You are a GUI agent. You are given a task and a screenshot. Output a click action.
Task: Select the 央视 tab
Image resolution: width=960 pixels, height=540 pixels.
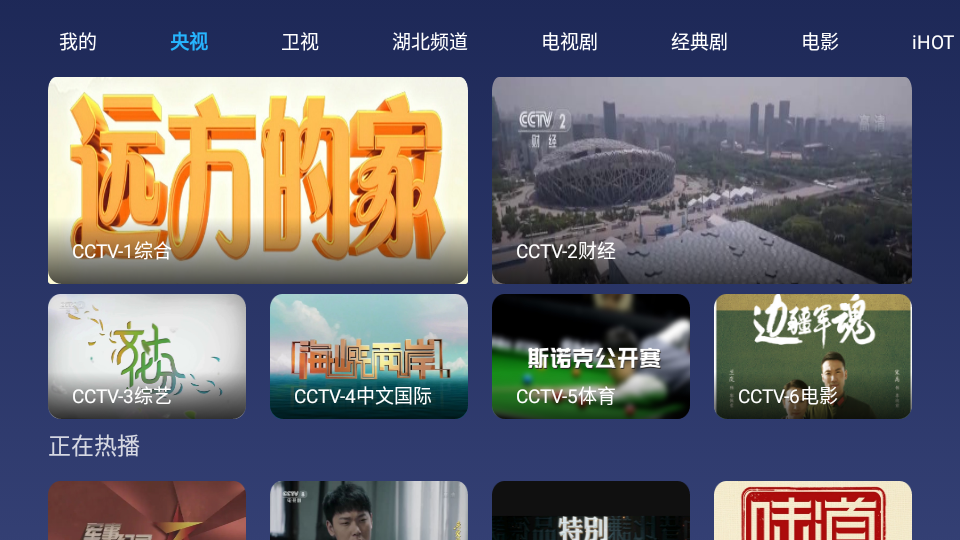(189, 42)
